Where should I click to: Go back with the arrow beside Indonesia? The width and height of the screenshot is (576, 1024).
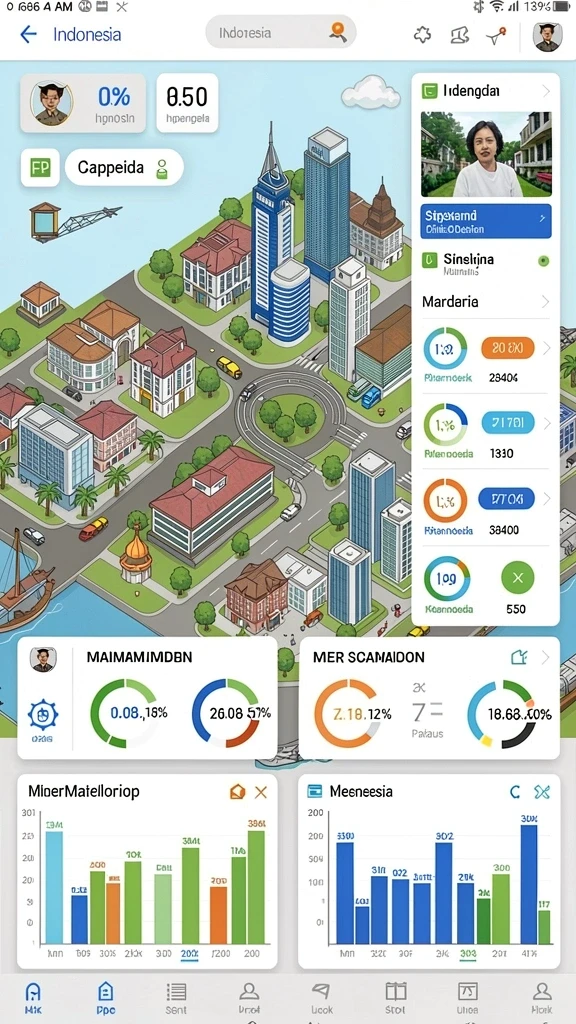point(28,34)
